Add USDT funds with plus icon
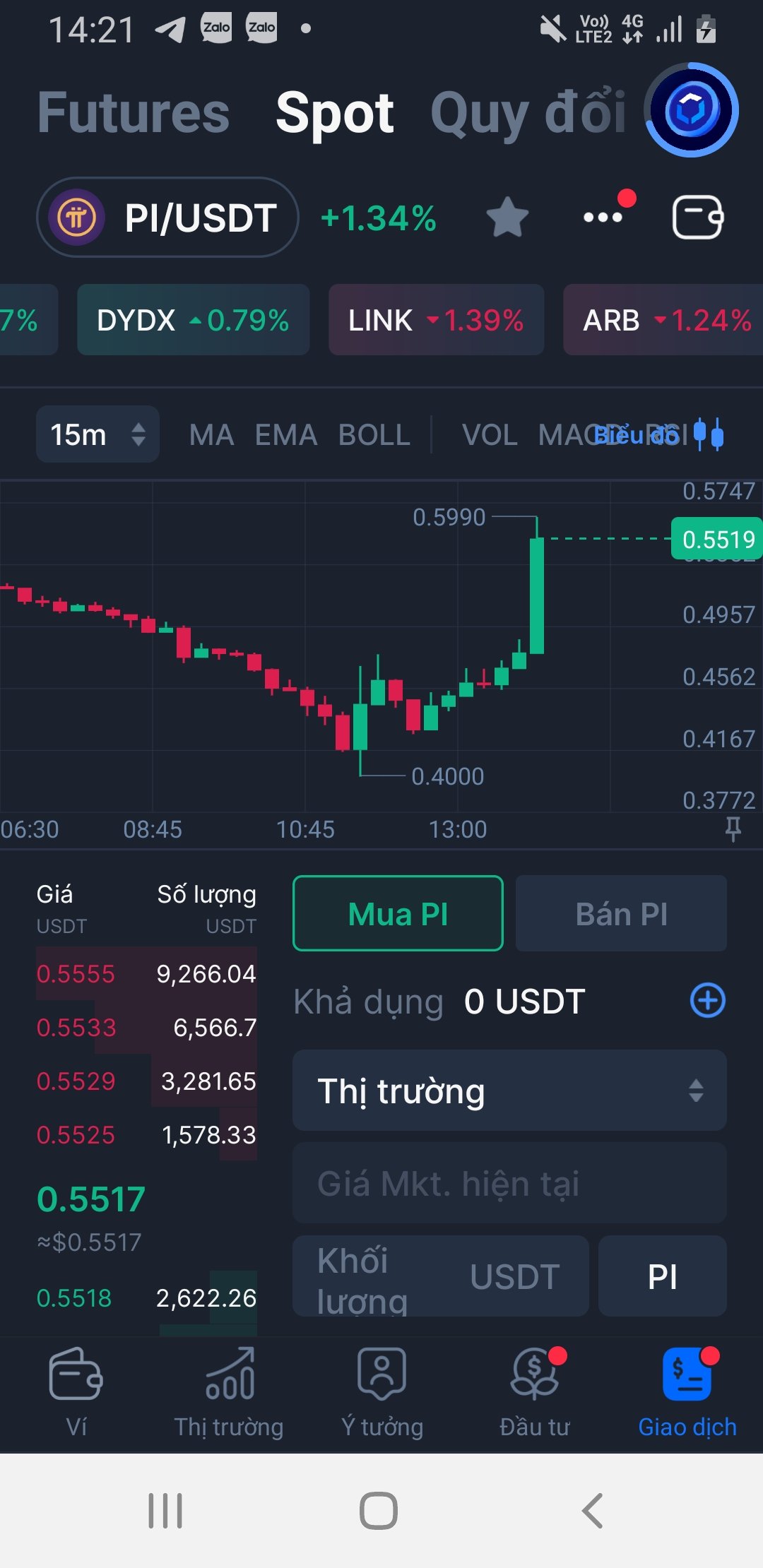 (x=707, y=1001)
